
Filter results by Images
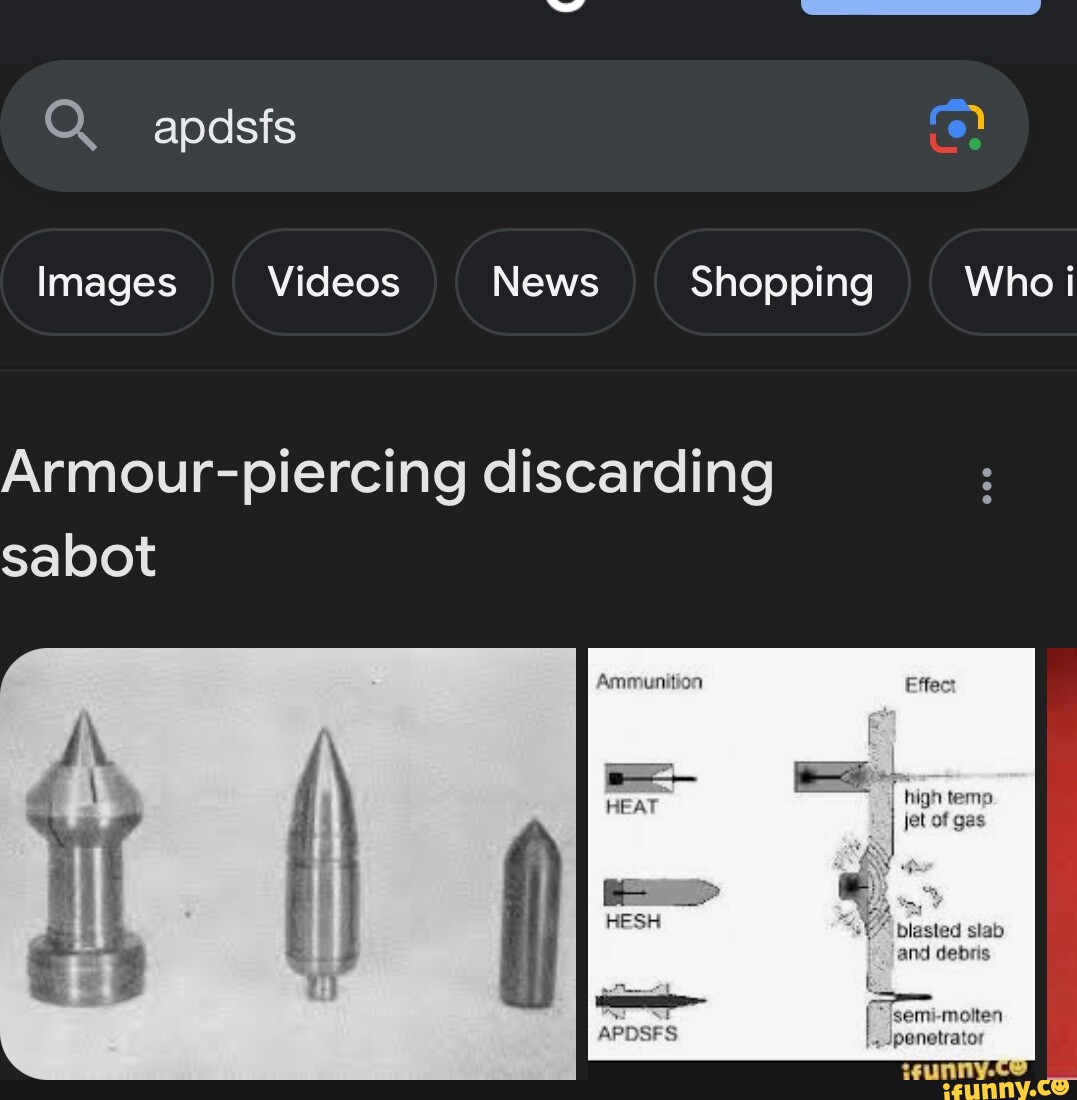tap(107, 282)
